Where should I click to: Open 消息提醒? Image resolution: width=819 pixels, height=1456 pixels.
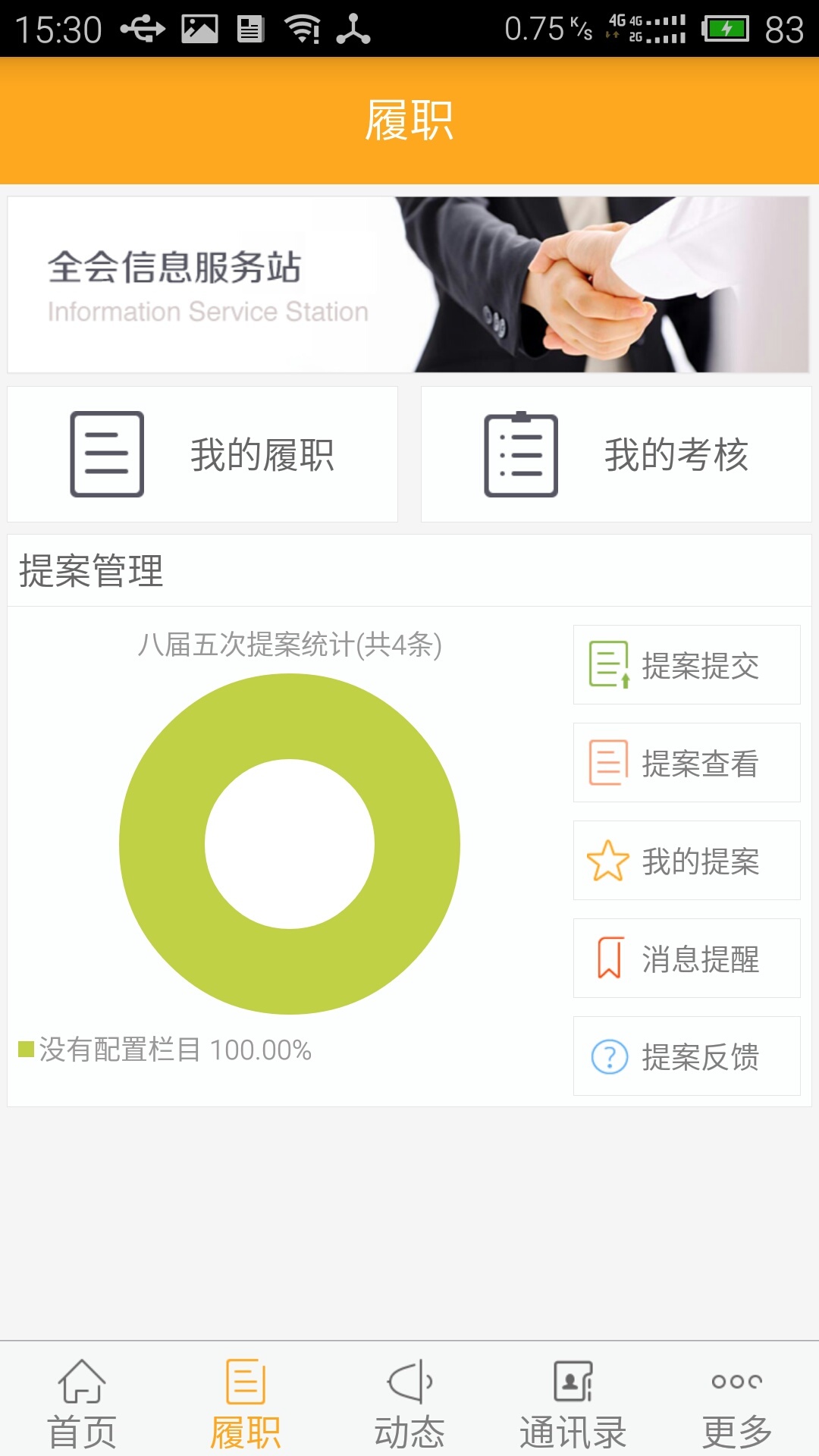pyautogui.click(x=686, y=959)
